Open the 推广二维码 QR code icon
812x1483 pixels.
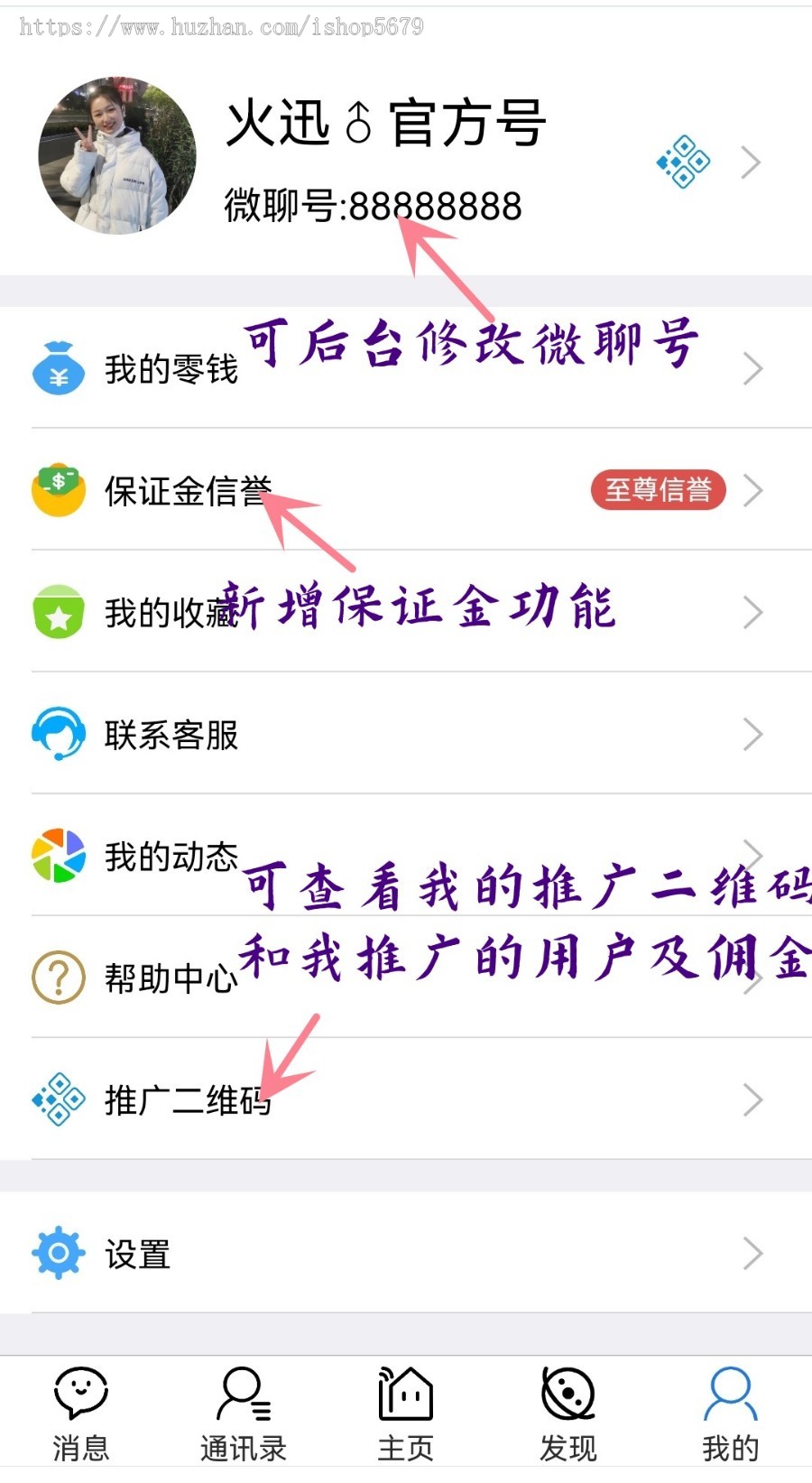[58, 1099]
